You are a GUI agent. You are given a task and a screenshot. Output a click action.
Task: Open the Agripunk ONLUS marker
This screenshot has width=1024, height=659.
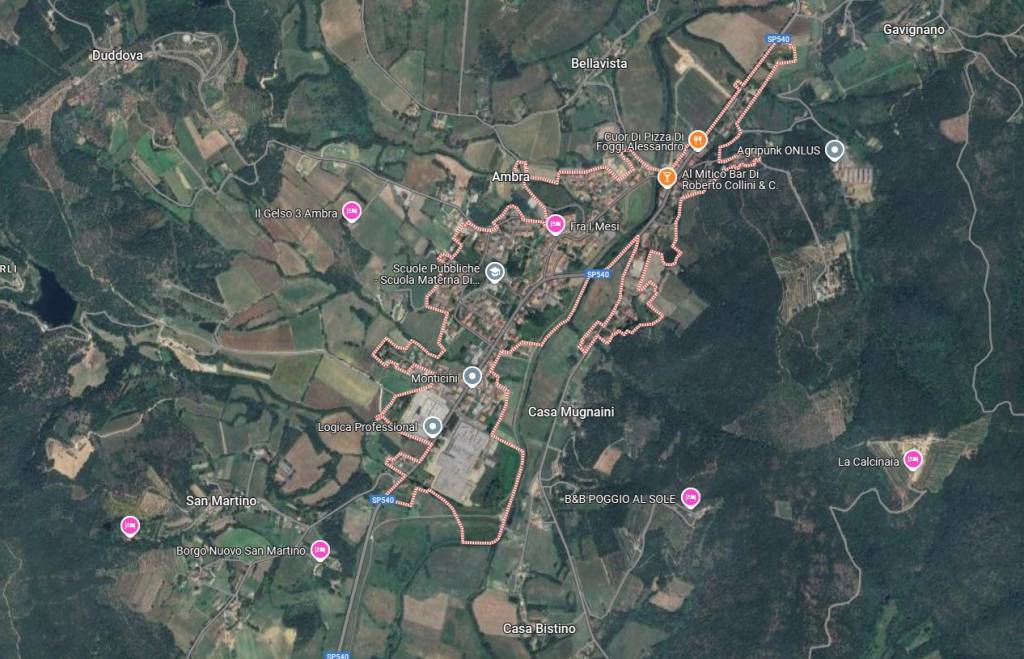pyautogui.click(x=836, y=150)
